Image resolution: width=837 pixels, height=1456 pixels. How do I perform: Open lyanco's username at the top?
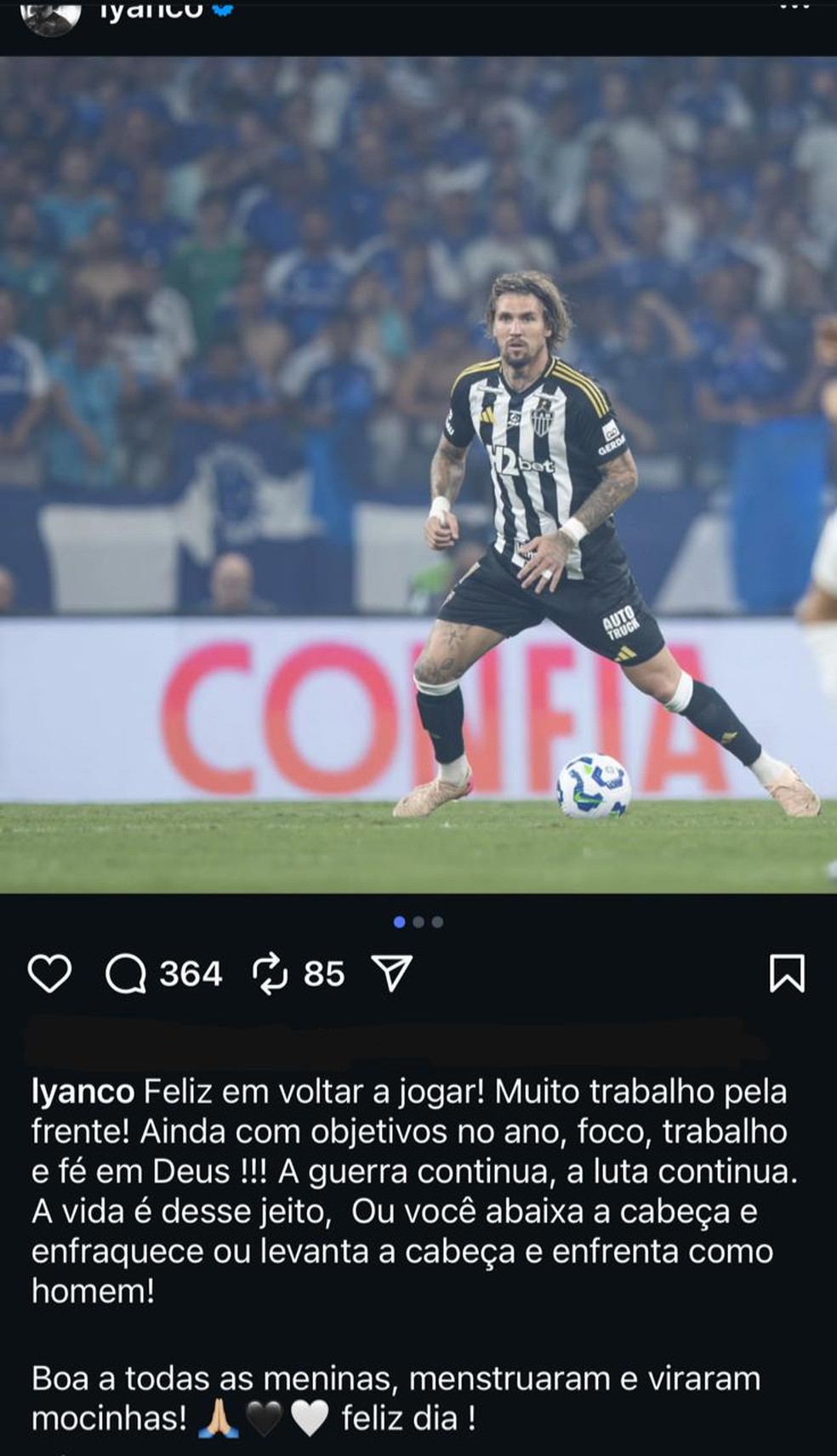click(149, 10)
